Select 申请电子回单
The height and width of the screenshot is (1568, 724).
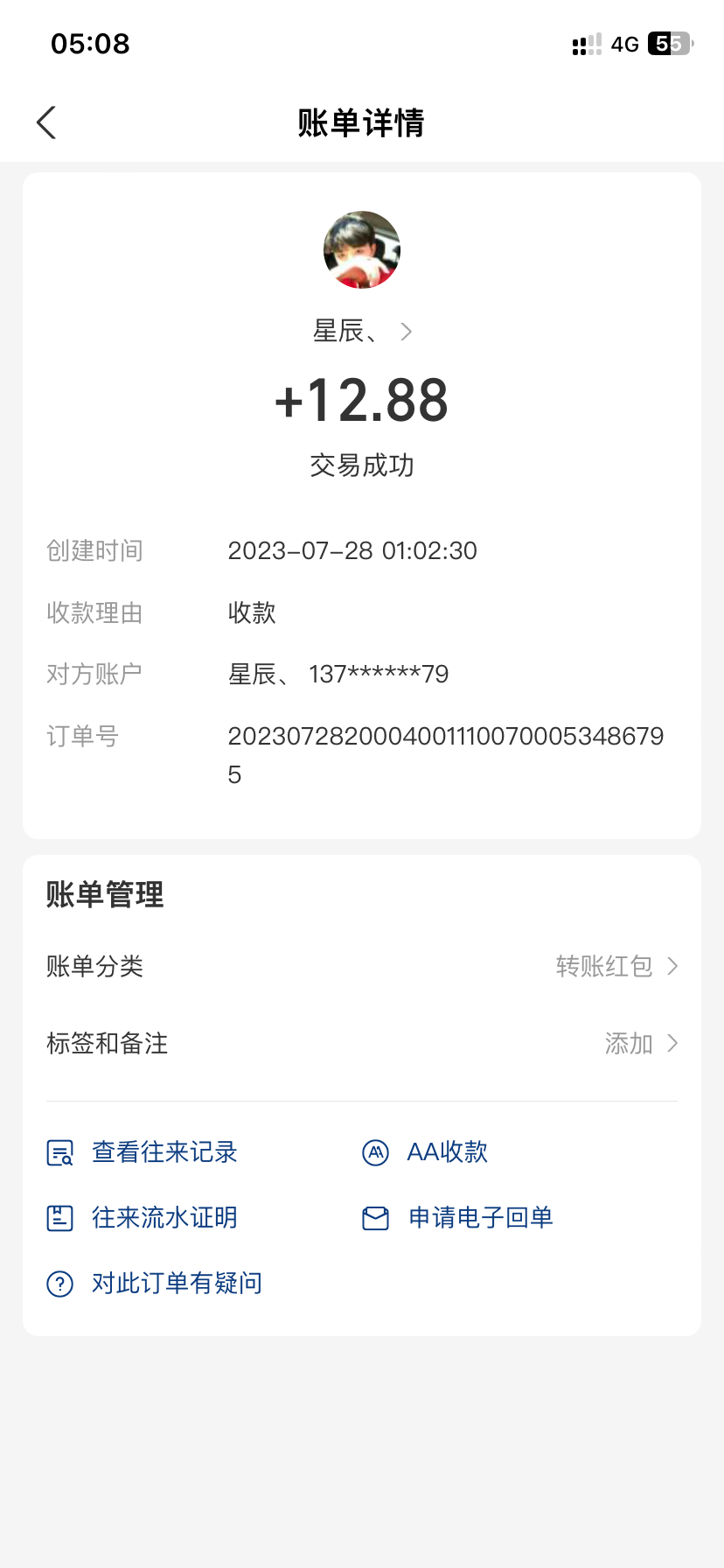(479, 1218)
